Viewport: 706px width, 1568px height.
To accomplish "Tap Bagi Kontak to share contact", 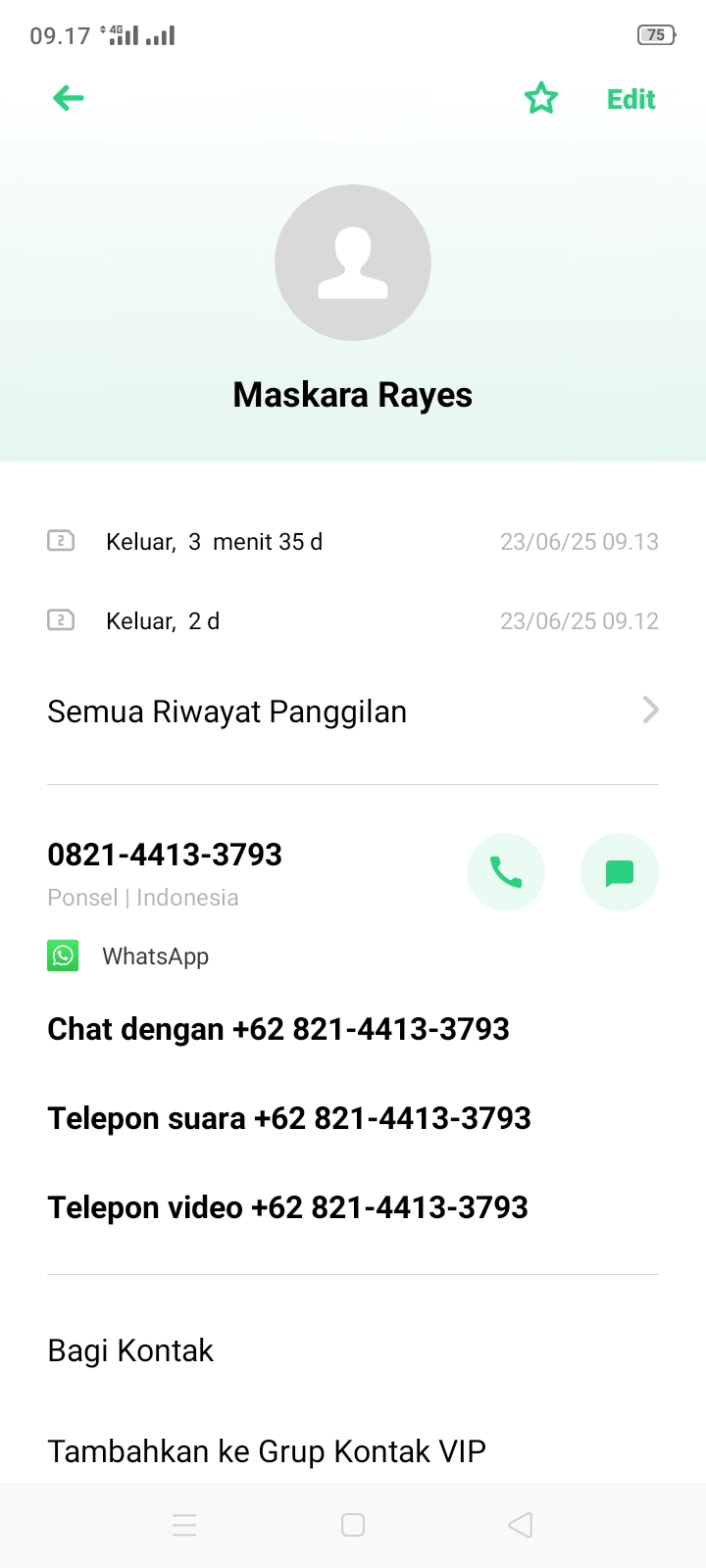I will pyautogui.click(x=130, y=1350).
